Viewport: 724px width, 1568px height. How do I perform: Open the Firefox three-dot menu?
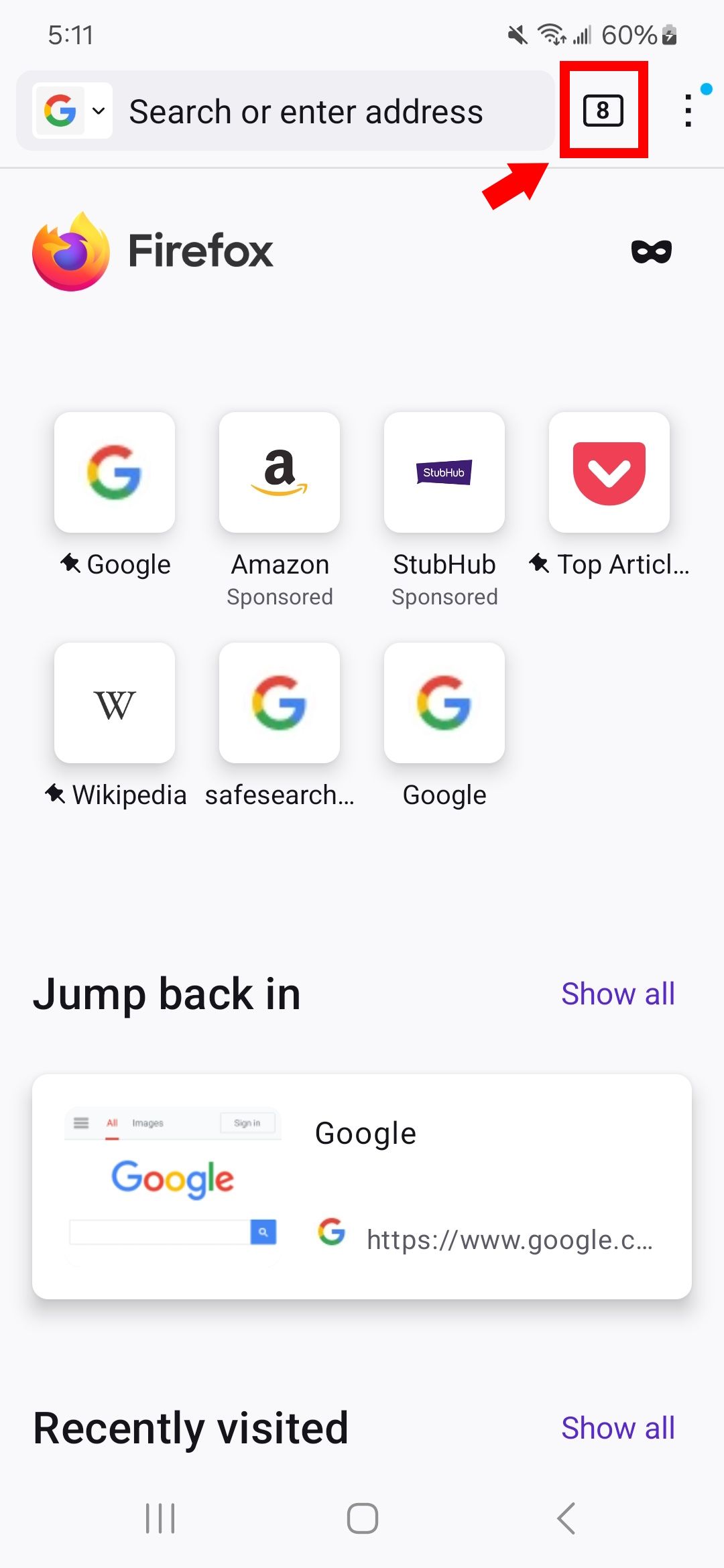pyautogui.click(x=688, y=111)
